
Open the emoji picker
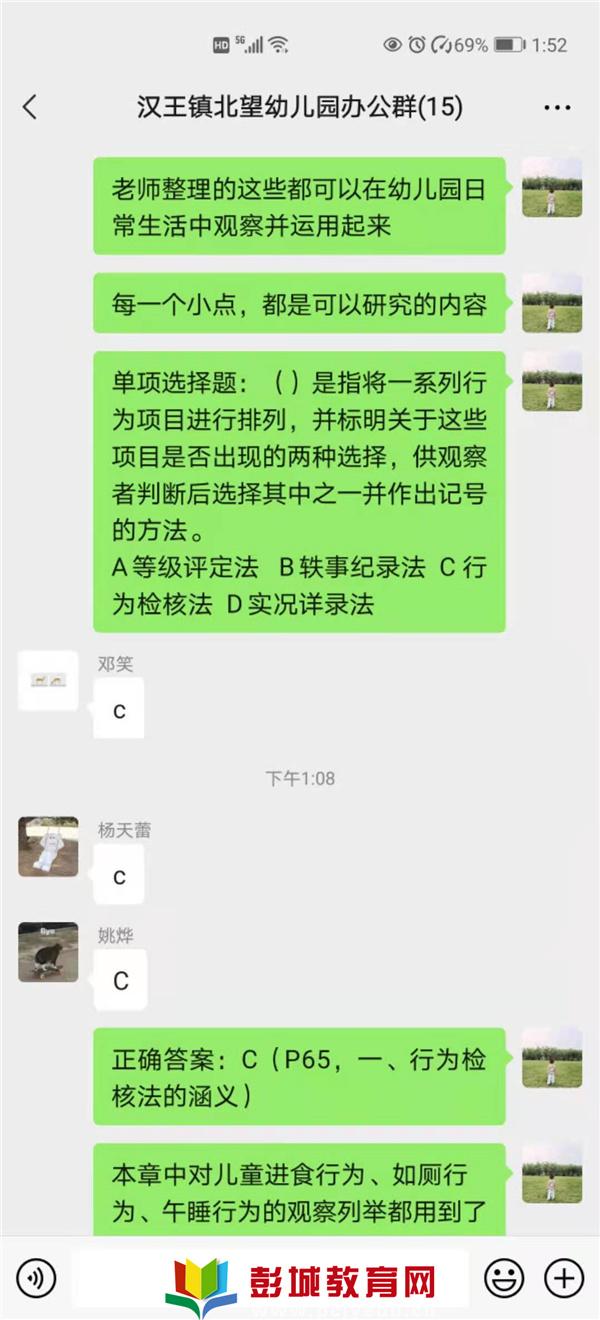(504, 1277)
